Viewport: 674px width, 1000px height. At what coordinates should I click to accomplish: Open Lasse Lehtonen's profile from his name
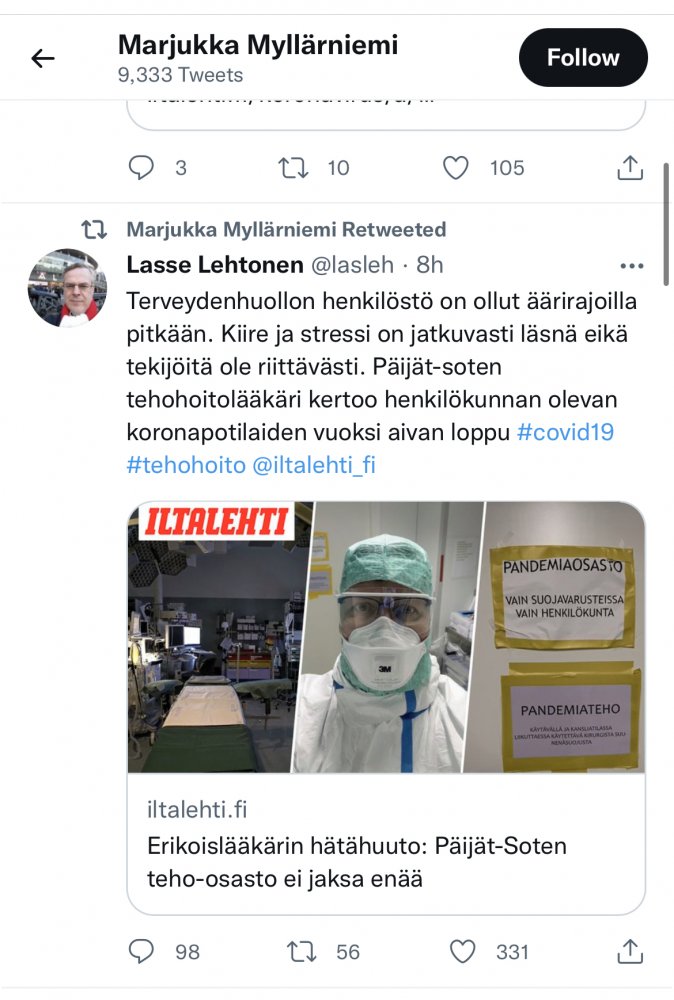click(214, 265)
